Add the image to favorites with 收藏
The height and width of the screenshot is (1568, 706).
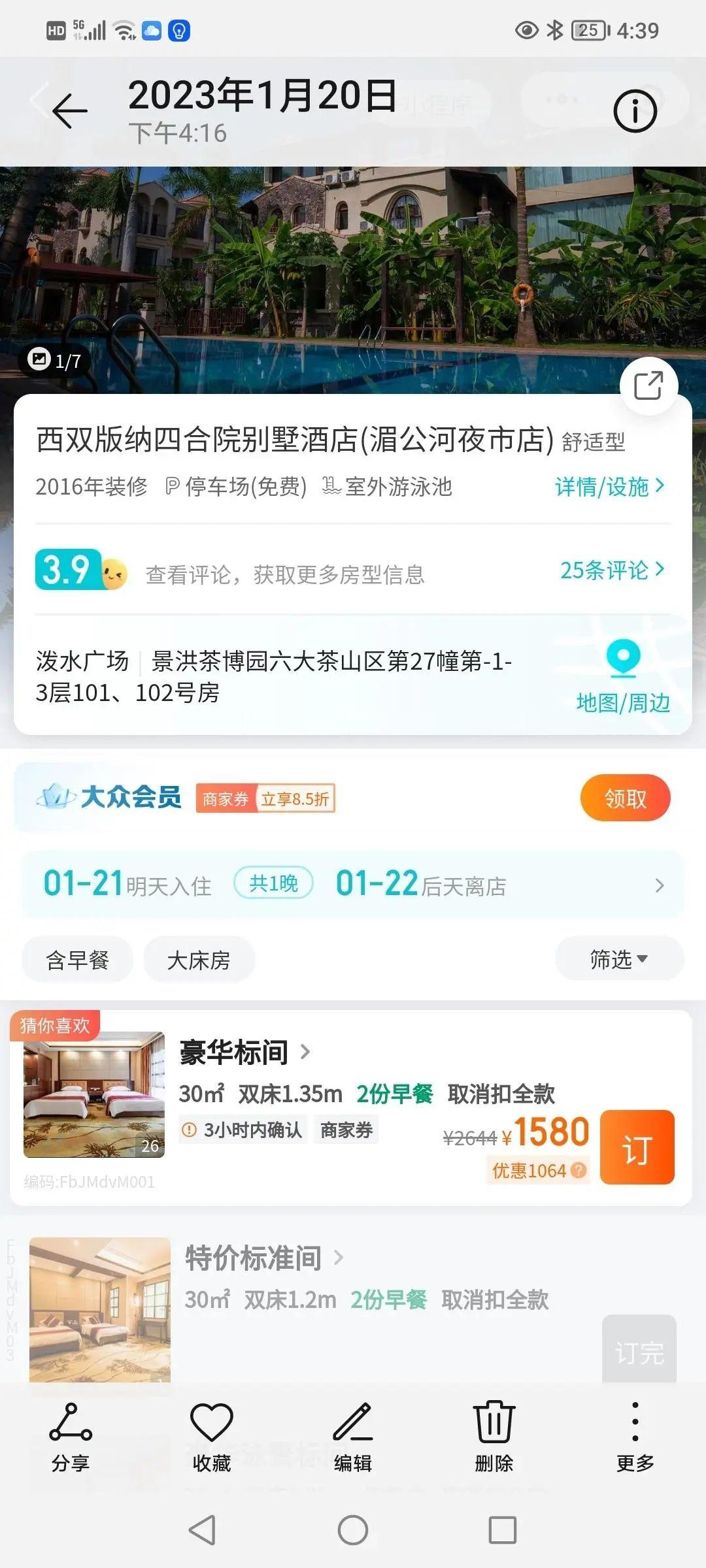click(212, 1437)
